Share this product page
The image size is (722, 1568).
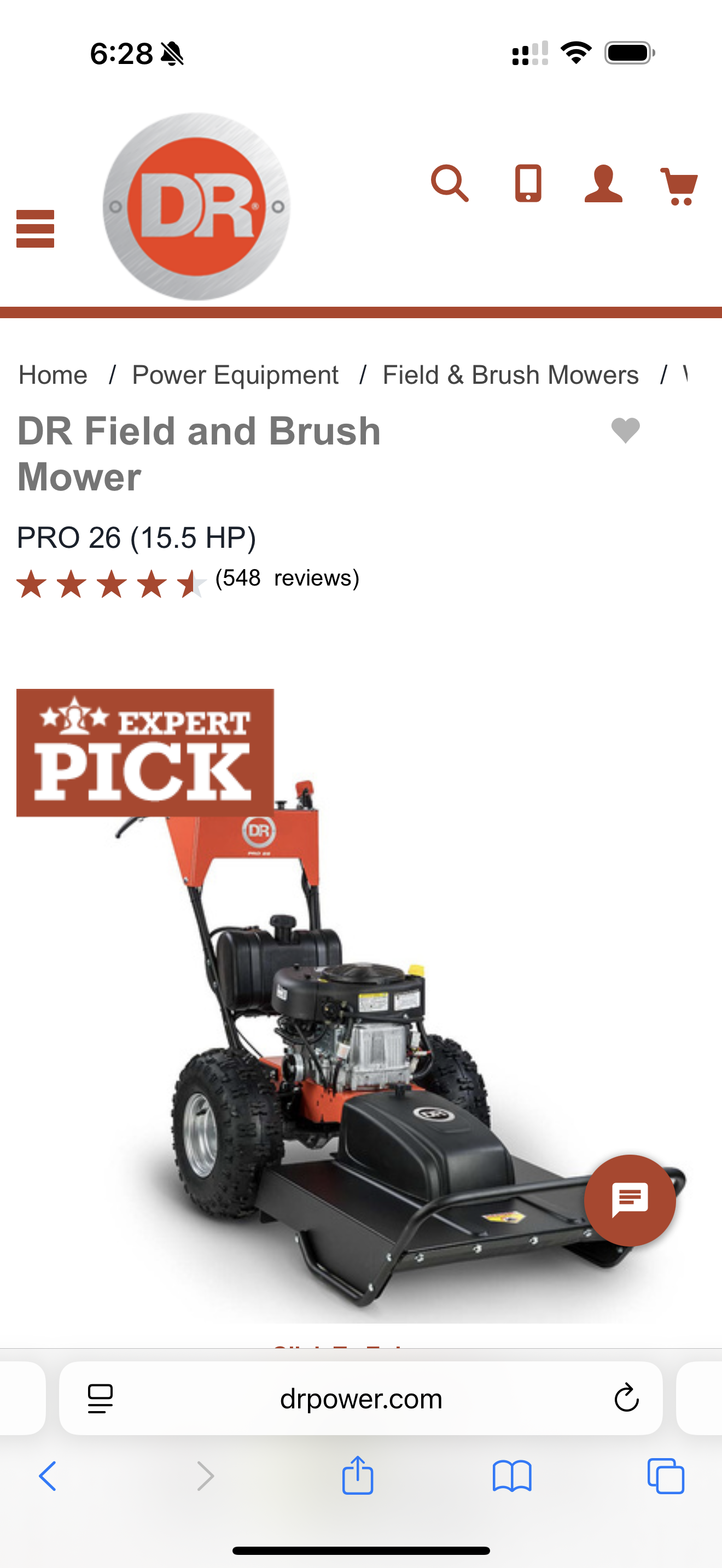(357, 1475)
